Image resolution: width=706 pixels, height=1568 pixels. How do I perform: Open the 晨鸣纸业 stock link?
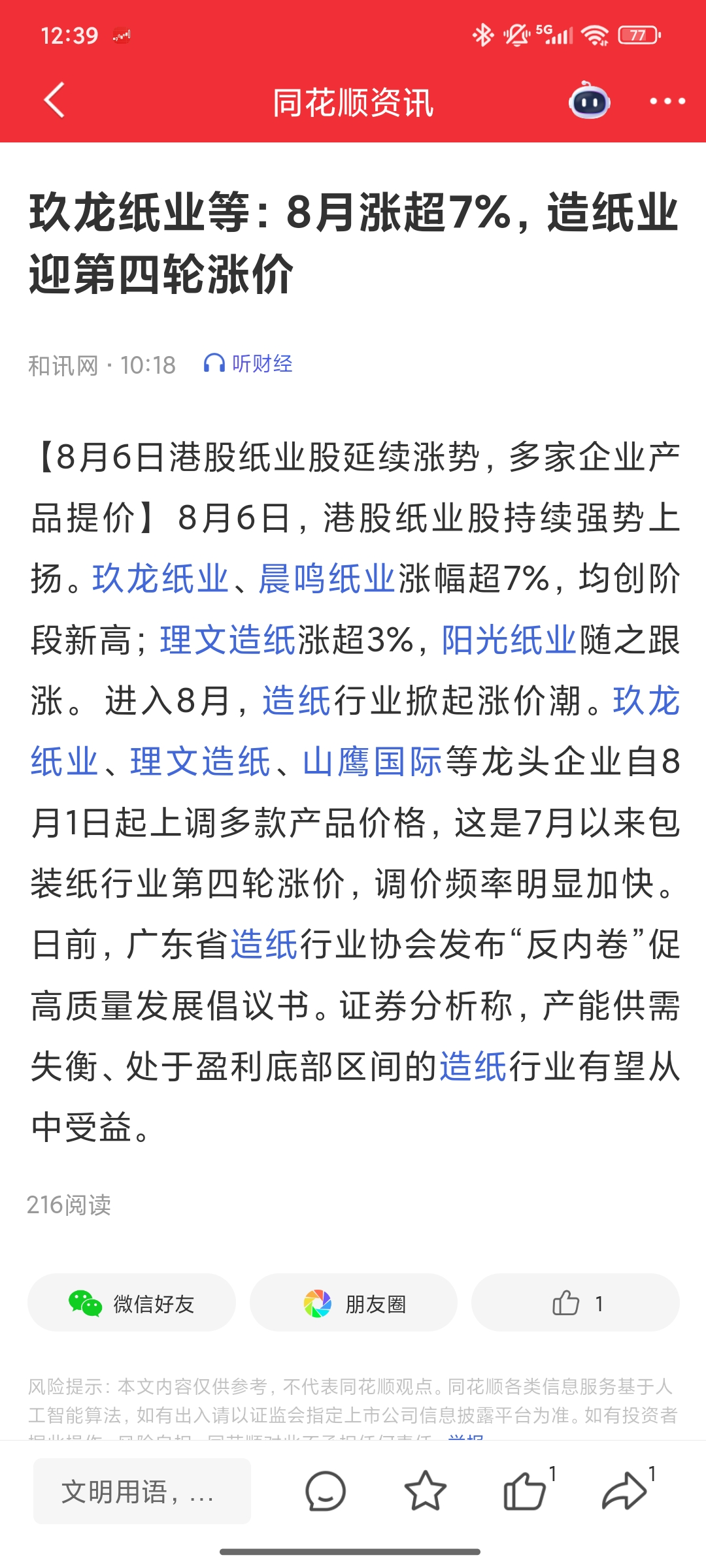327,579
